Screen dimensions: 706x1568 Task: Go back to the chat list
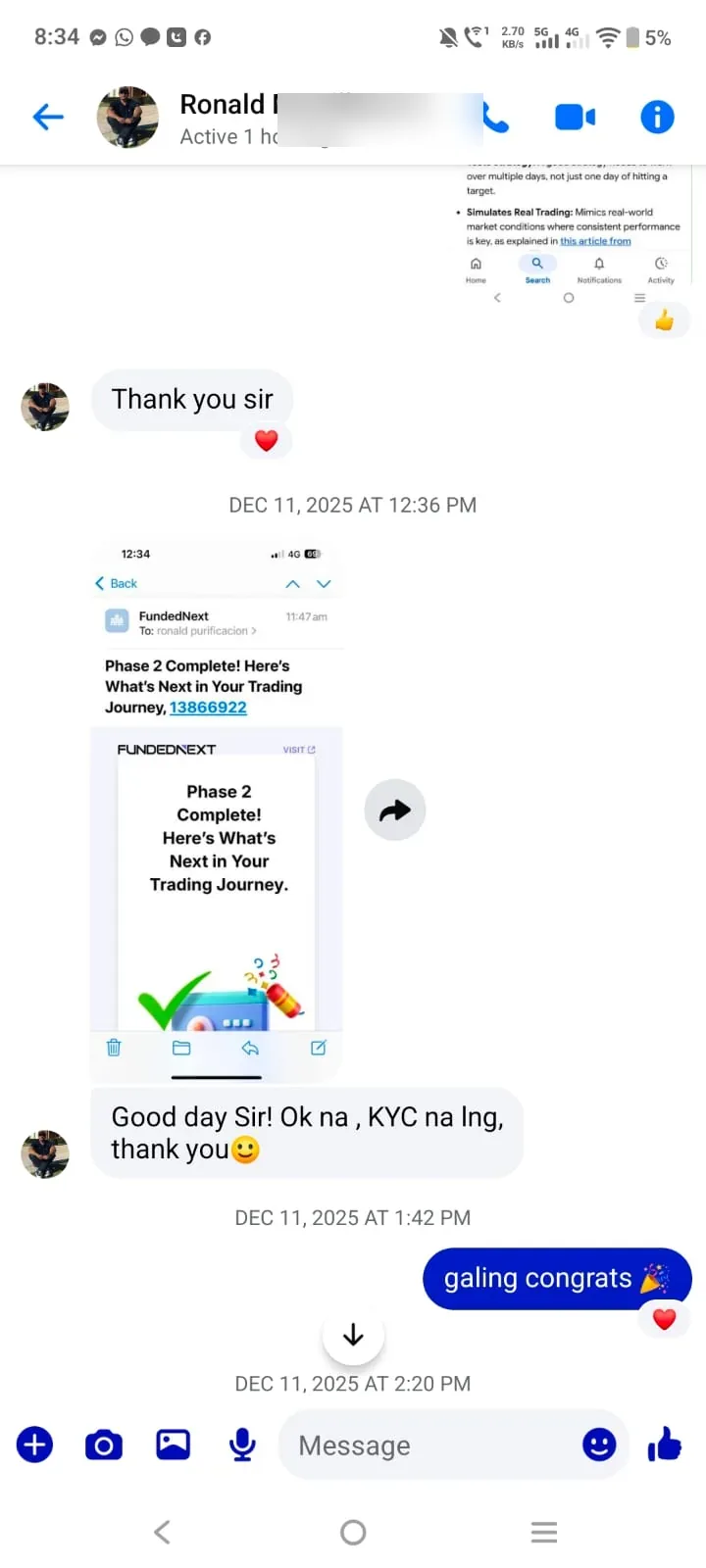pyautogui.click(x=48, y=118)
